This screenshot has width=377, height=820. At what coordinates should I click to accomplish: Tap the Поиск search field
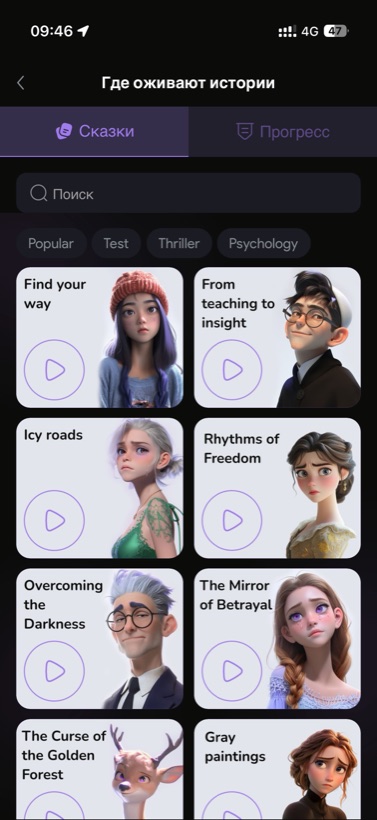click(188, 193)
